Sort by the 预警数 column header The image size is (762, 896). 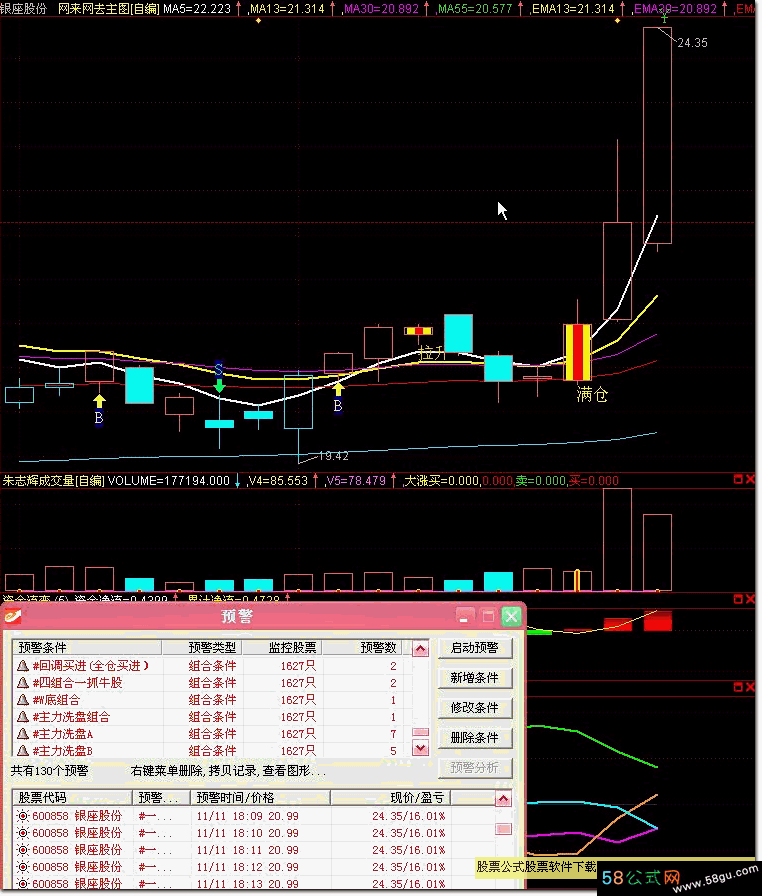coord(378,648)
